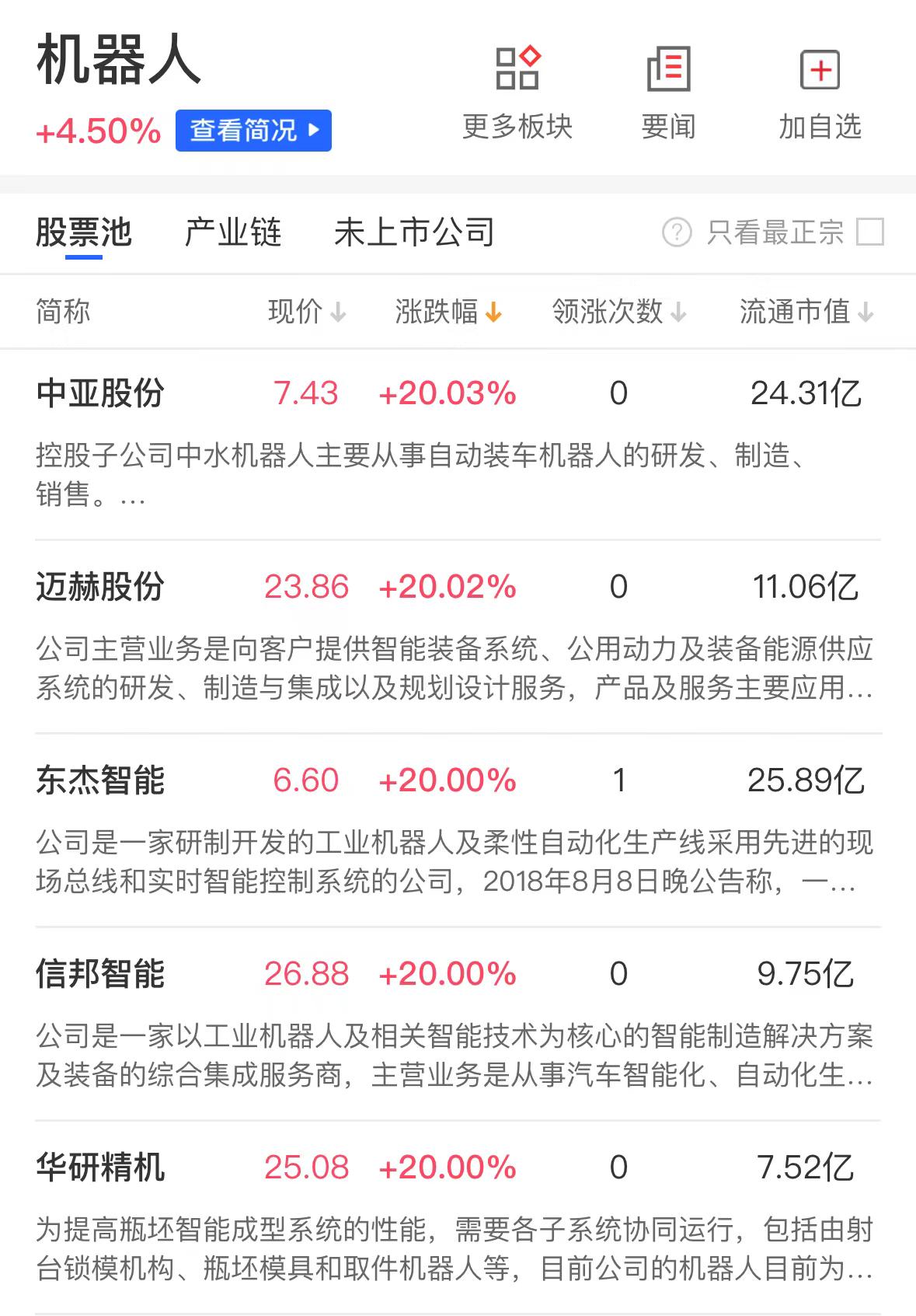Switch to 未上市公司 tab
The height and width of the screenshot is (1316, 916).
point(414,232)
